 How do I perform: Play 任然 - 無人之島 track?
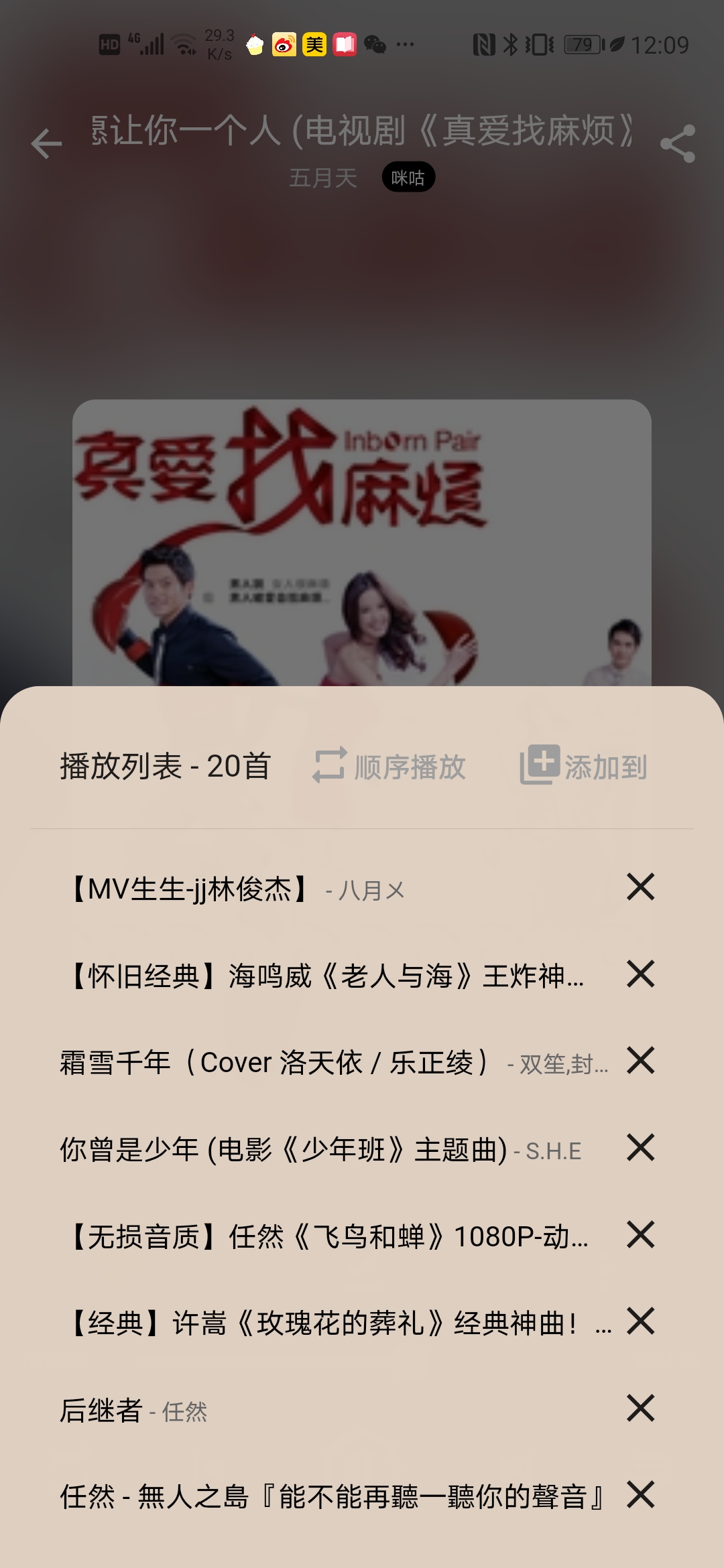point(328,1497)
